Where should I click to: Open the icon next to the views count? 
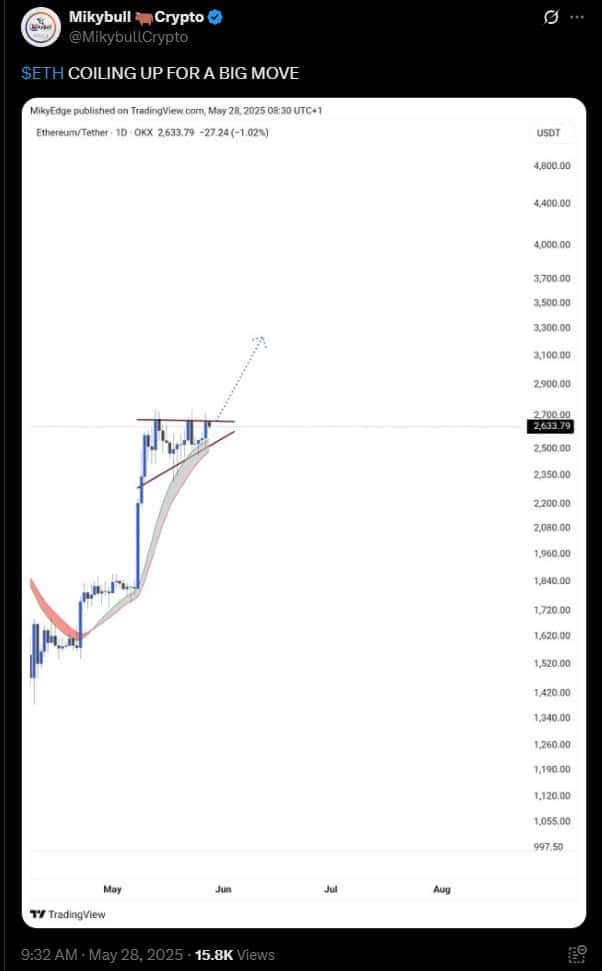577,954
